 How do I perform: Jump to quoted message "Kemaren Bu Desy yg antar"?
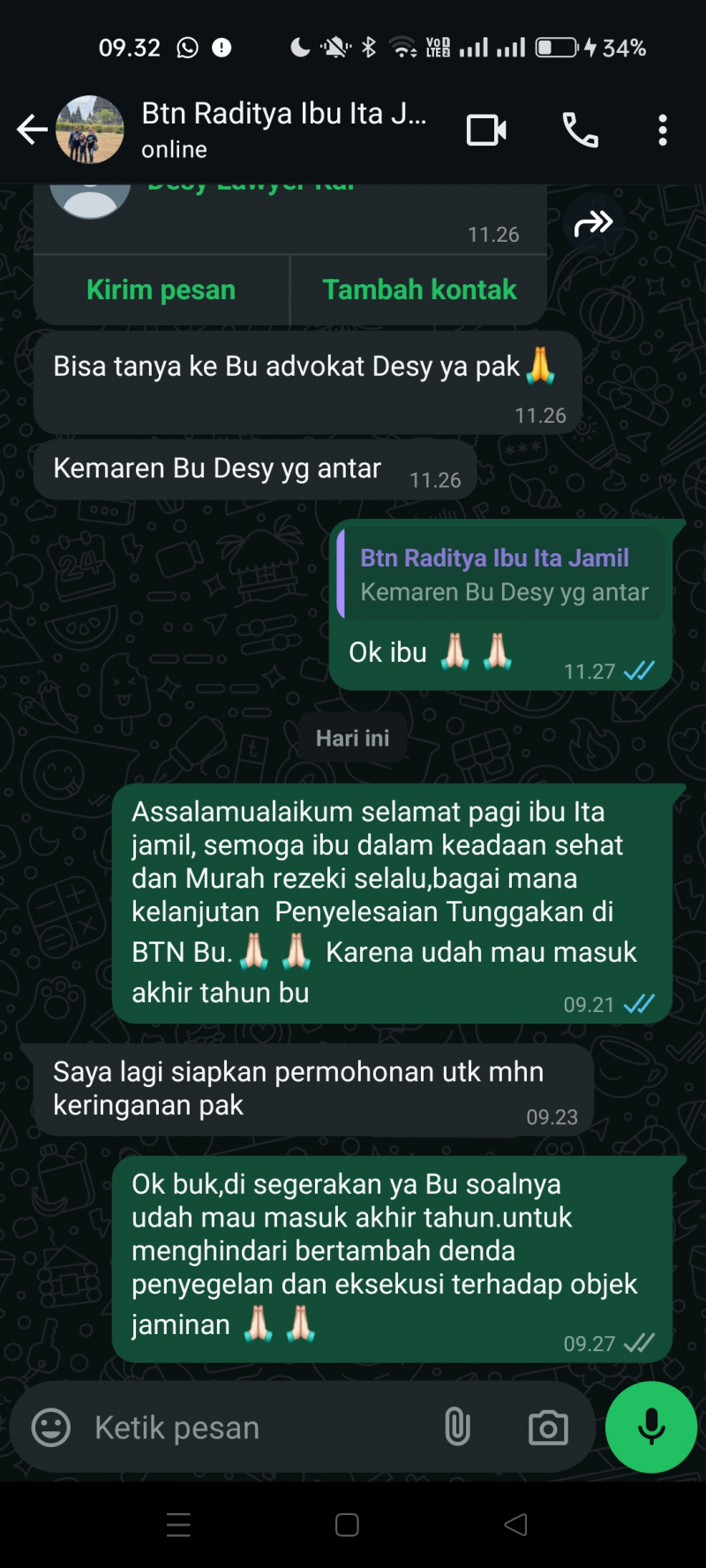[x=500, y=575]
